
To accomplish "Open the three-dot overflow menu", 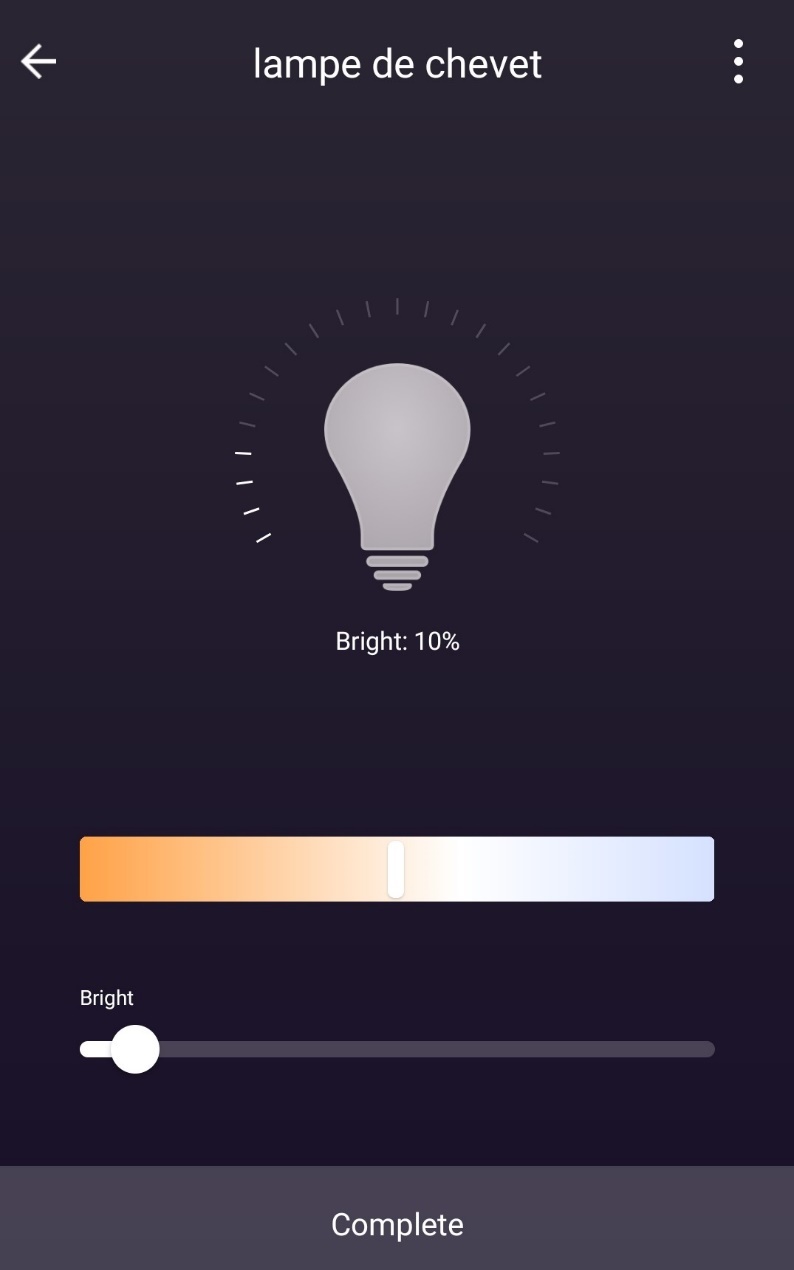I will click(738, 62).
